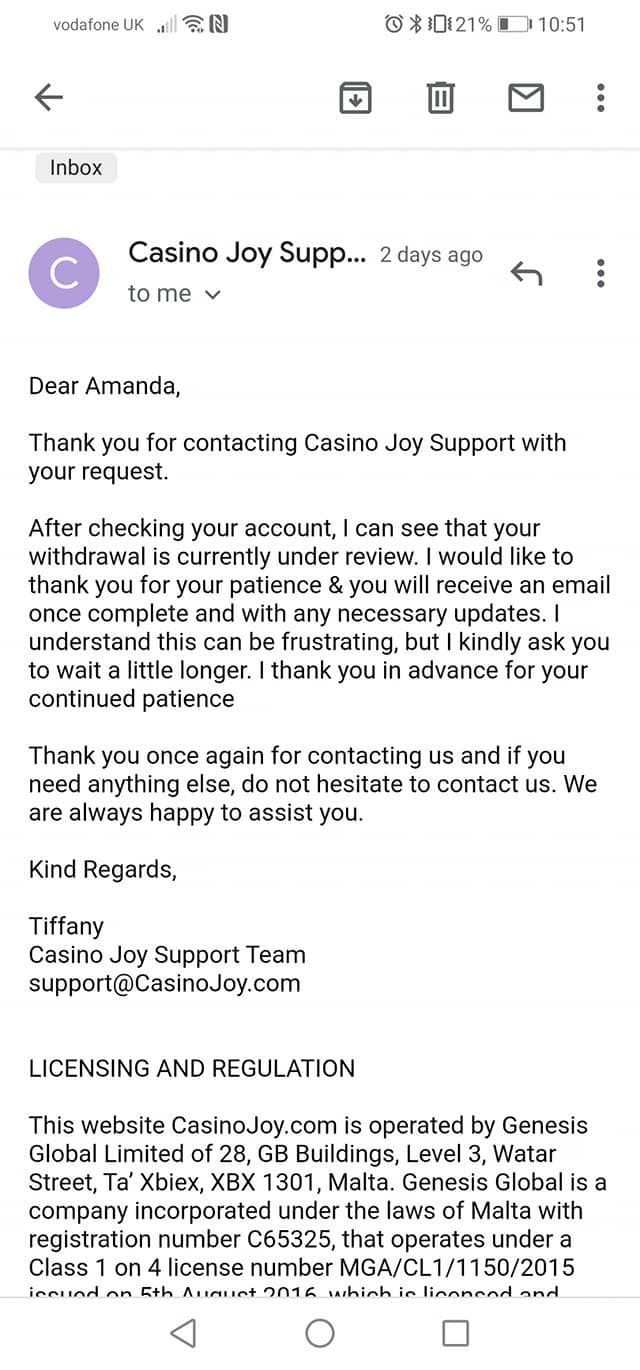Open recent apps from navigation bar
The width and height of the screenshot is (640, 1370).
[456, 1332]
